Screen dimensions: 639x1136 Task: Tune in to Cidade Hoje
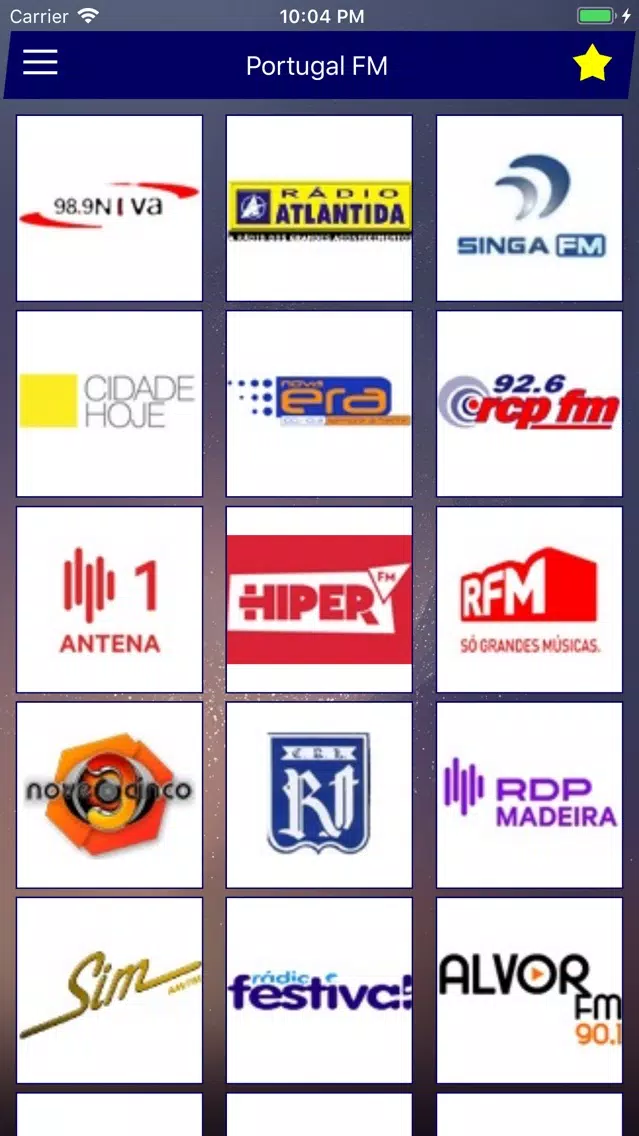click(109, 404)
